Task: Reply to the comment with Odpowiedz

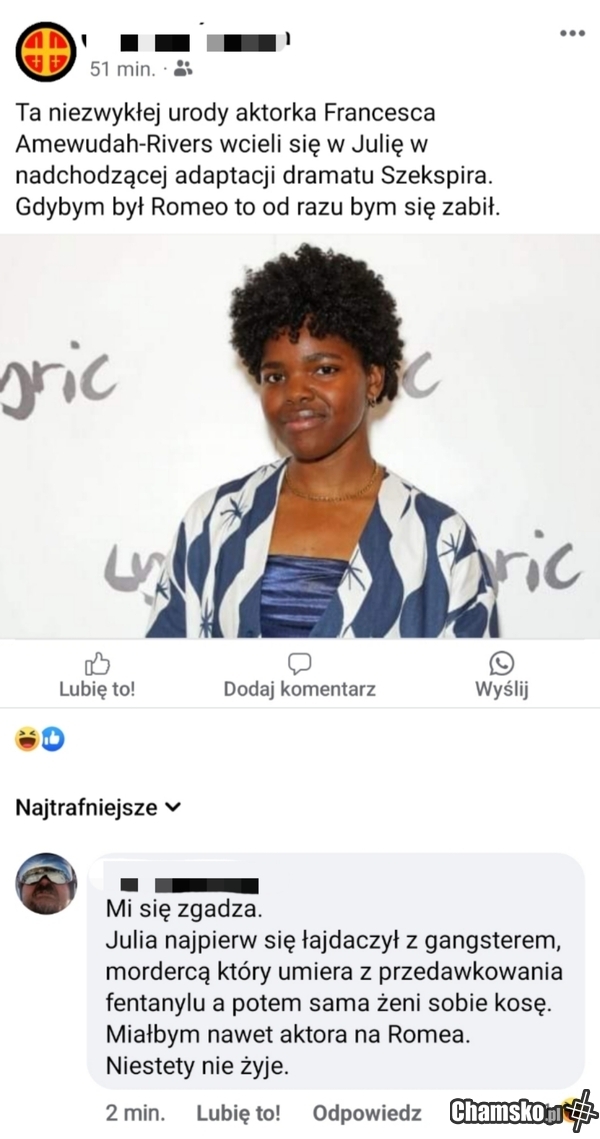Action: (367, 1113)
